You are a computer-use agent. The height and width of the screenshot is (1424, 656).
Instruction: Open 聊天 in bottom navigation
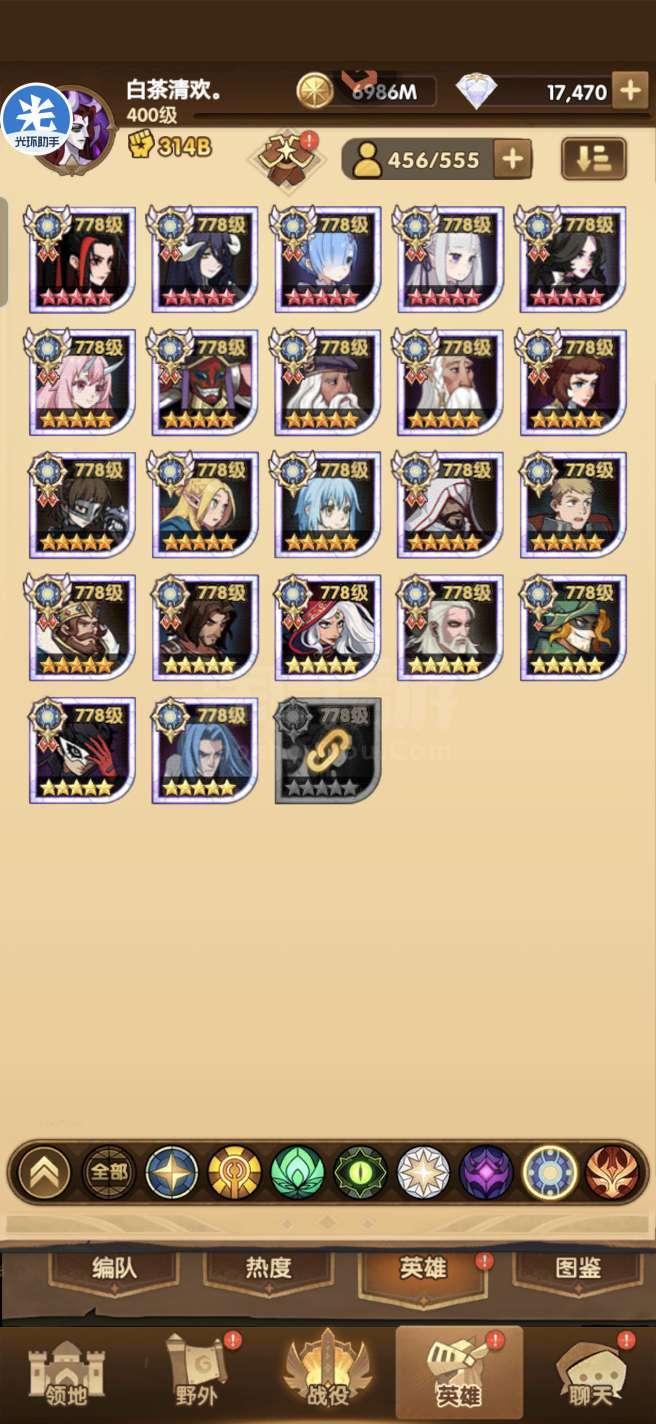(x=590, y=1377)
